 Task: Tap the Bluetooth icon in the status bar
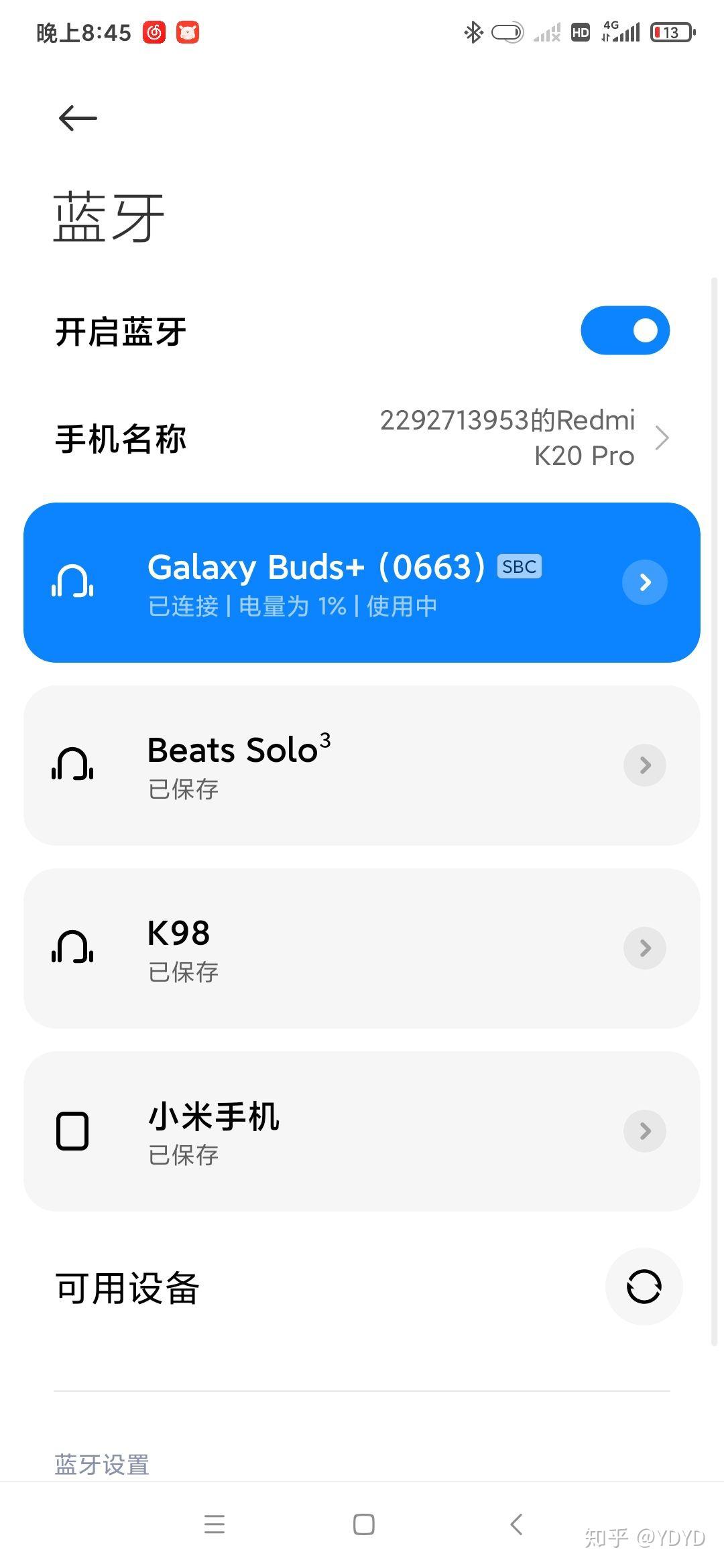(x=473, y=31)
